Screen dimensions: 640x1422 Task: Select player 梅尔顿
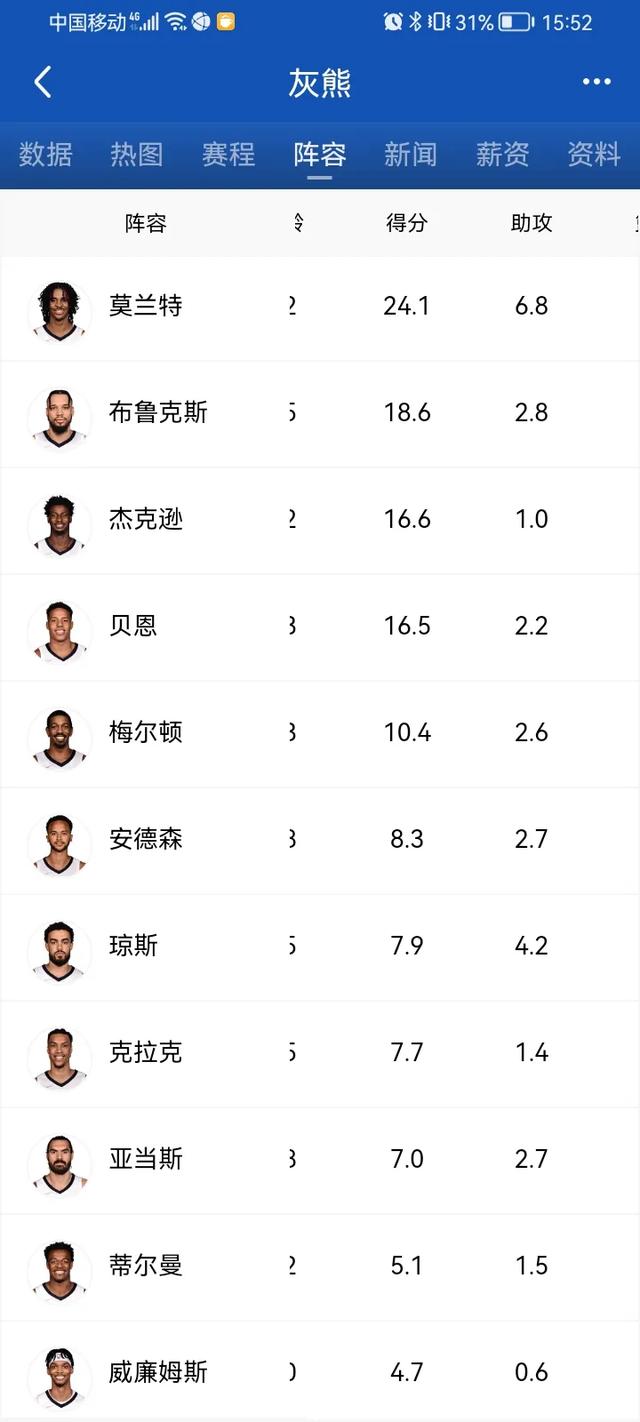pyautogui.click(x=320, y=734)
